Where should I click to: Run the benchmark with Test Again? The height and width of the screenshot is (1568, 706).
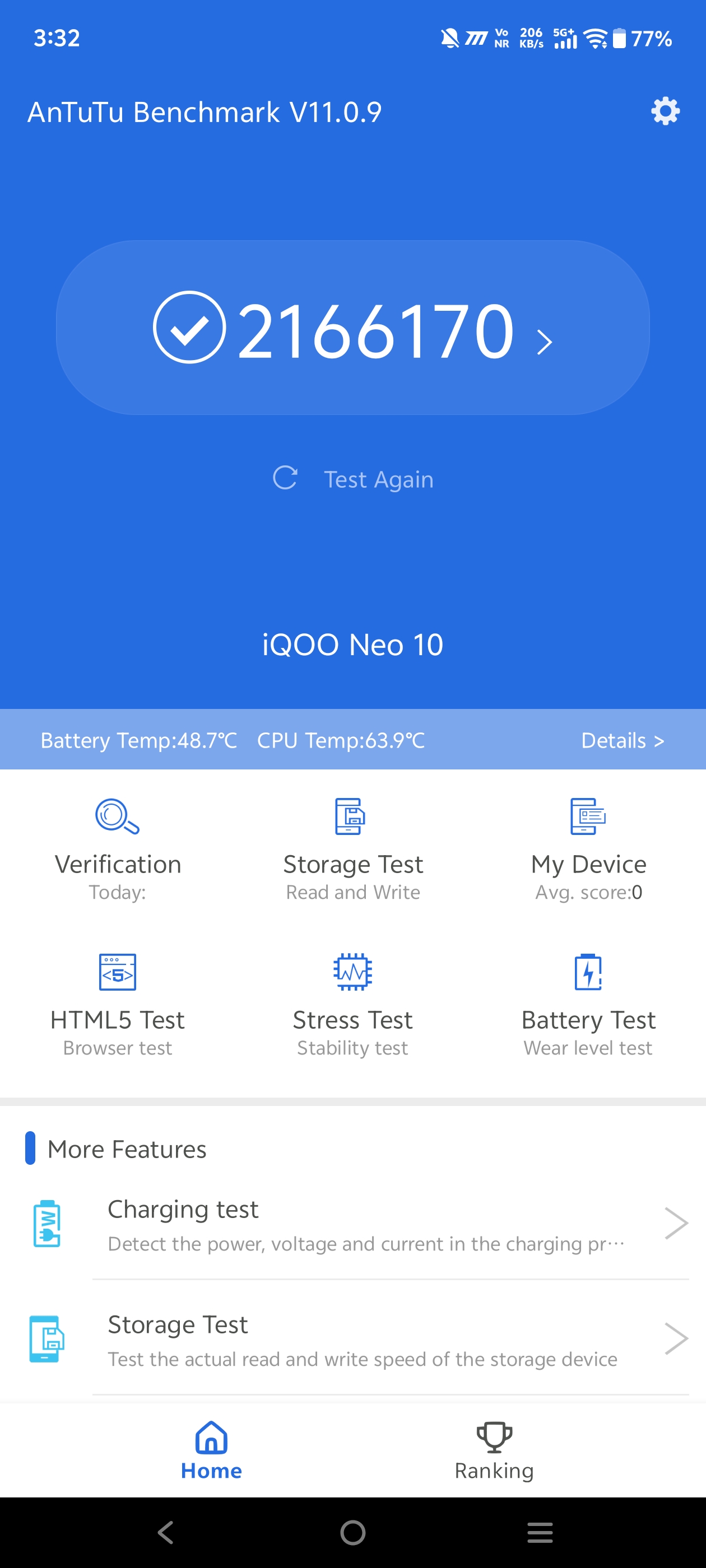pyautogui.click(x=354, y=480)
